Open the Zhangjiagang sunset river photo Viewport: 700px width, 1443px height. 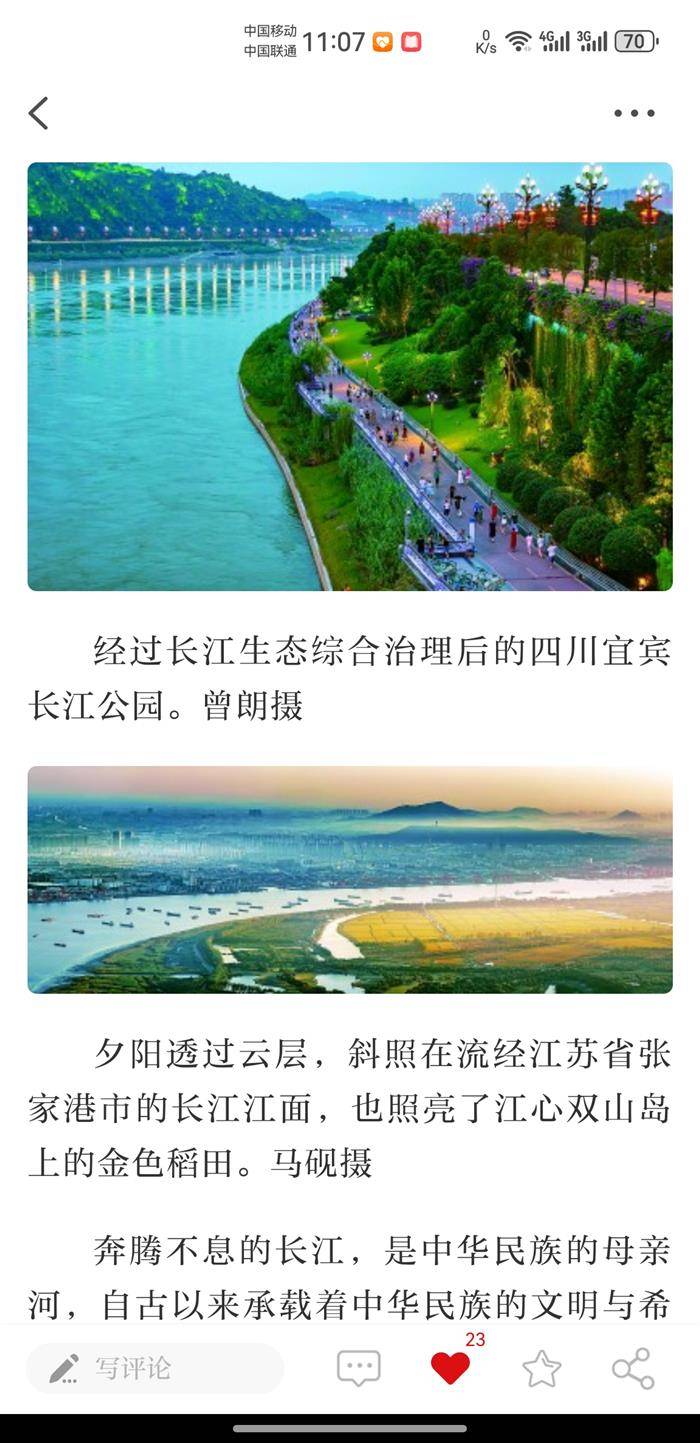[x=350, y=879]
